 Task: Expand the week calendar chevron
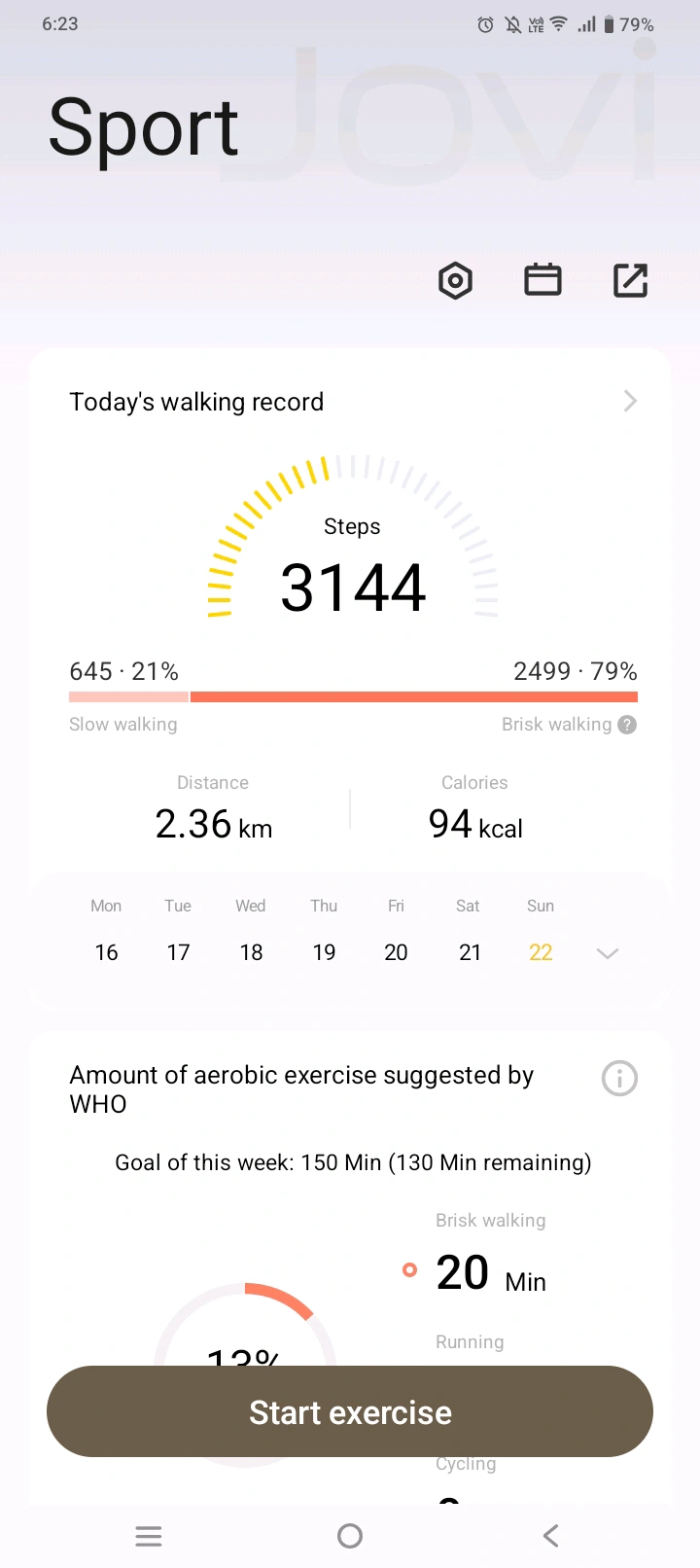coord(608,953)
